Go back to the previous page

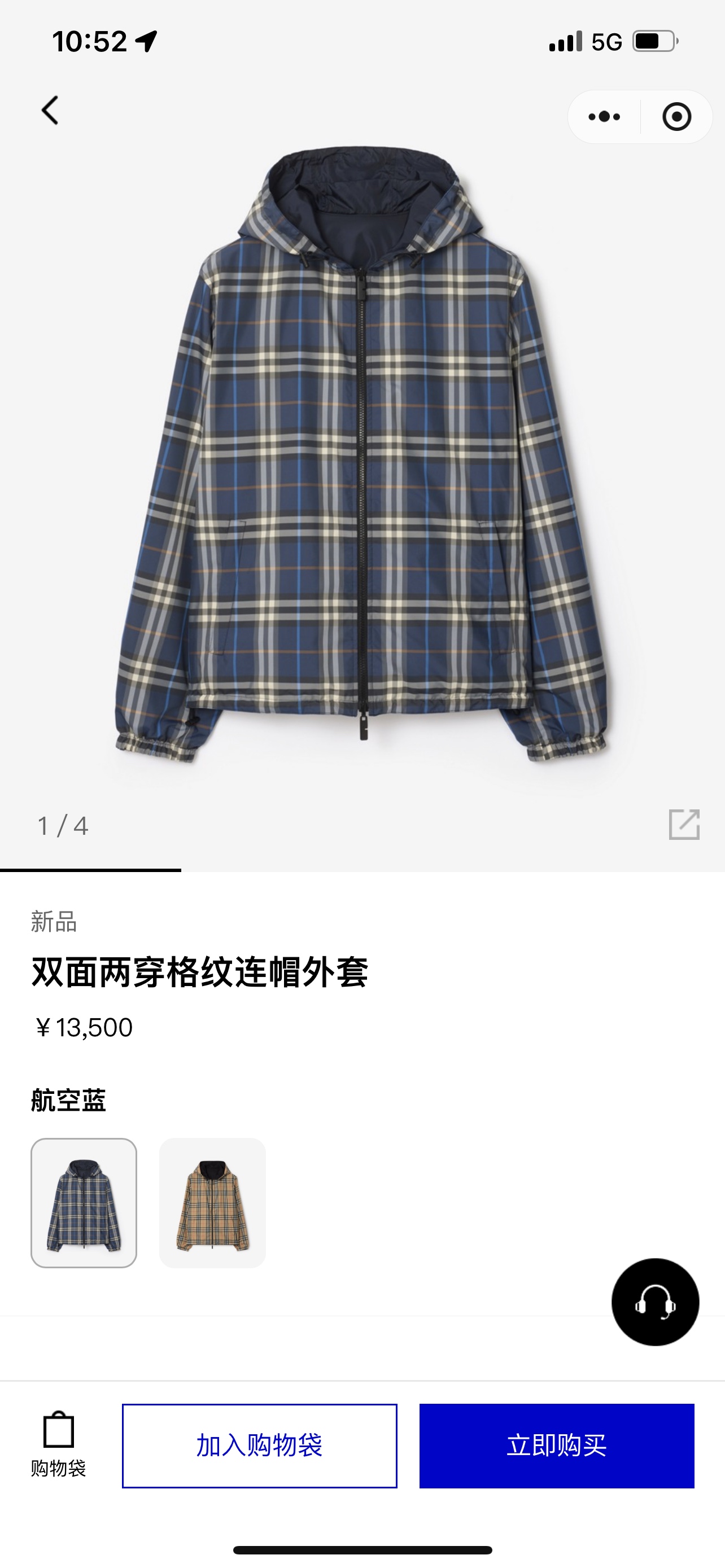click(50, 111)
